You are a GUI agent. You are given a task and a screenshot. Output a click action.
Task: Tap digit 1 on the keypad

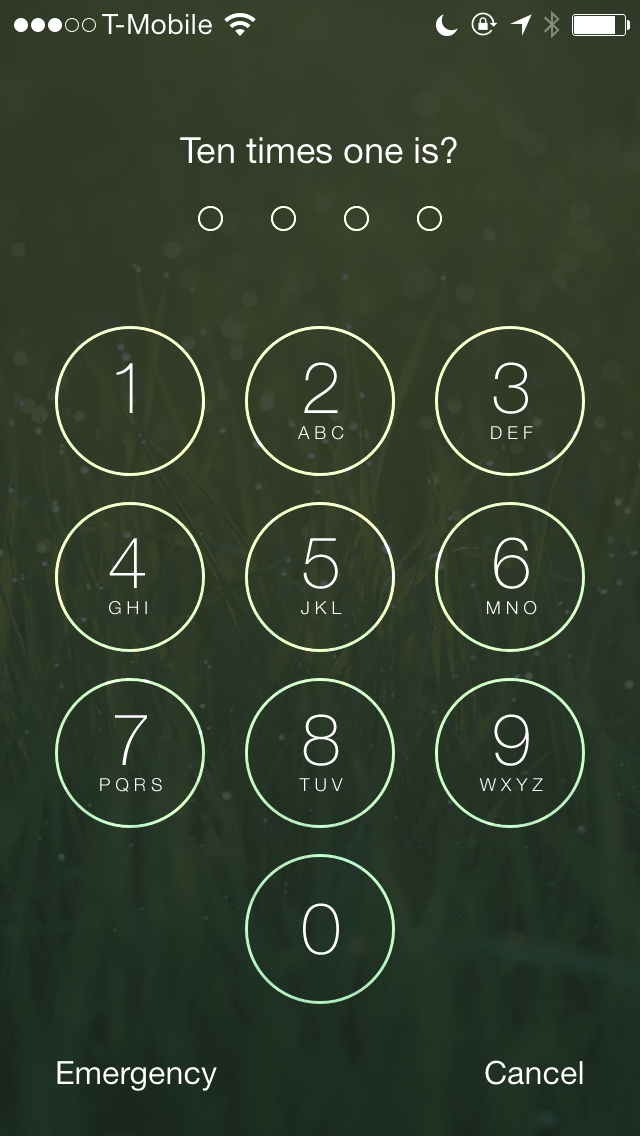coord(130,401)
